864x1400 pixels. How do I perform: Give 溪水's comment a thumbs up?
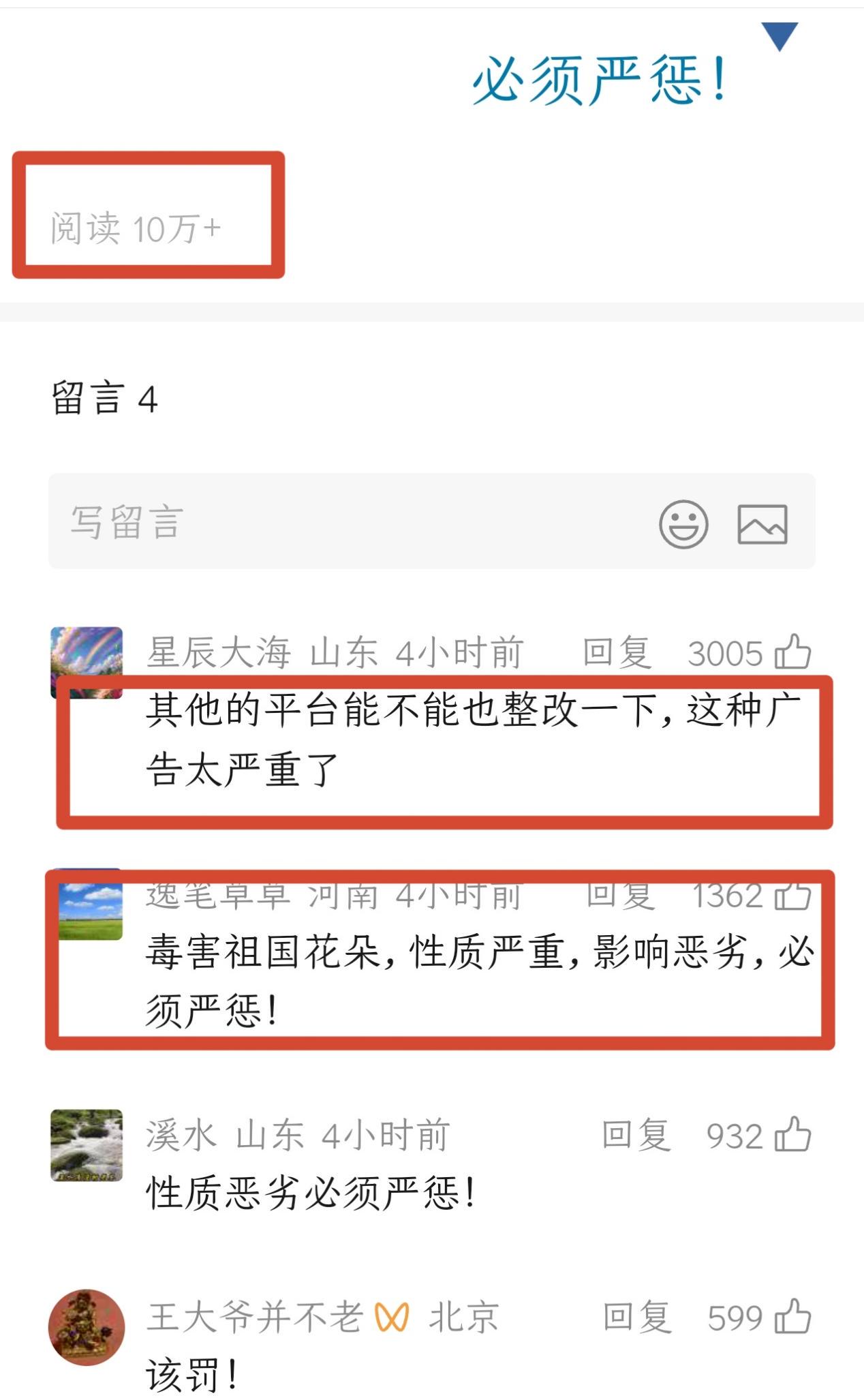(793, 1136)
